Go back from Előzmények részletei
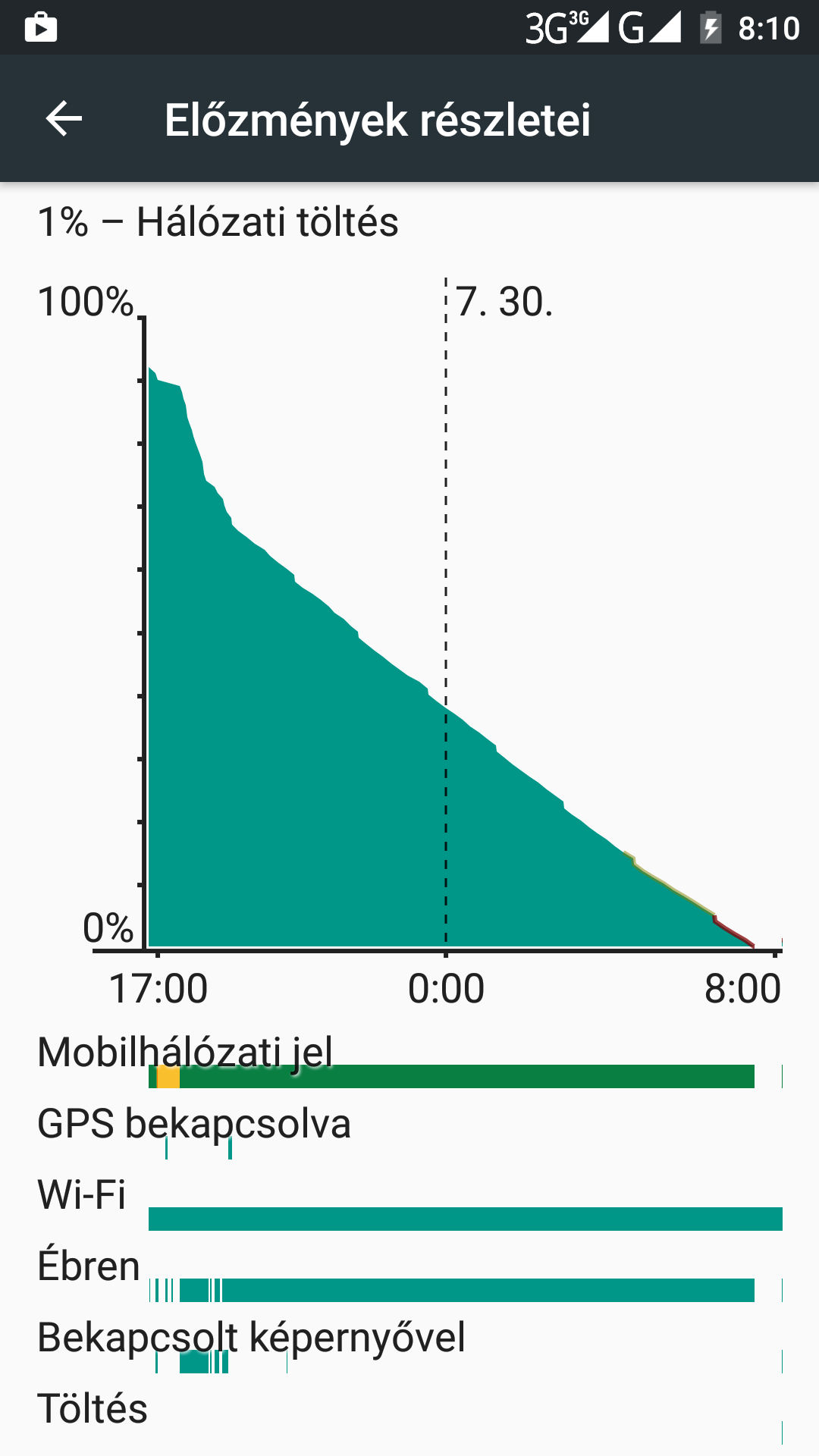819x1456 pixels. tap(64, 119)
